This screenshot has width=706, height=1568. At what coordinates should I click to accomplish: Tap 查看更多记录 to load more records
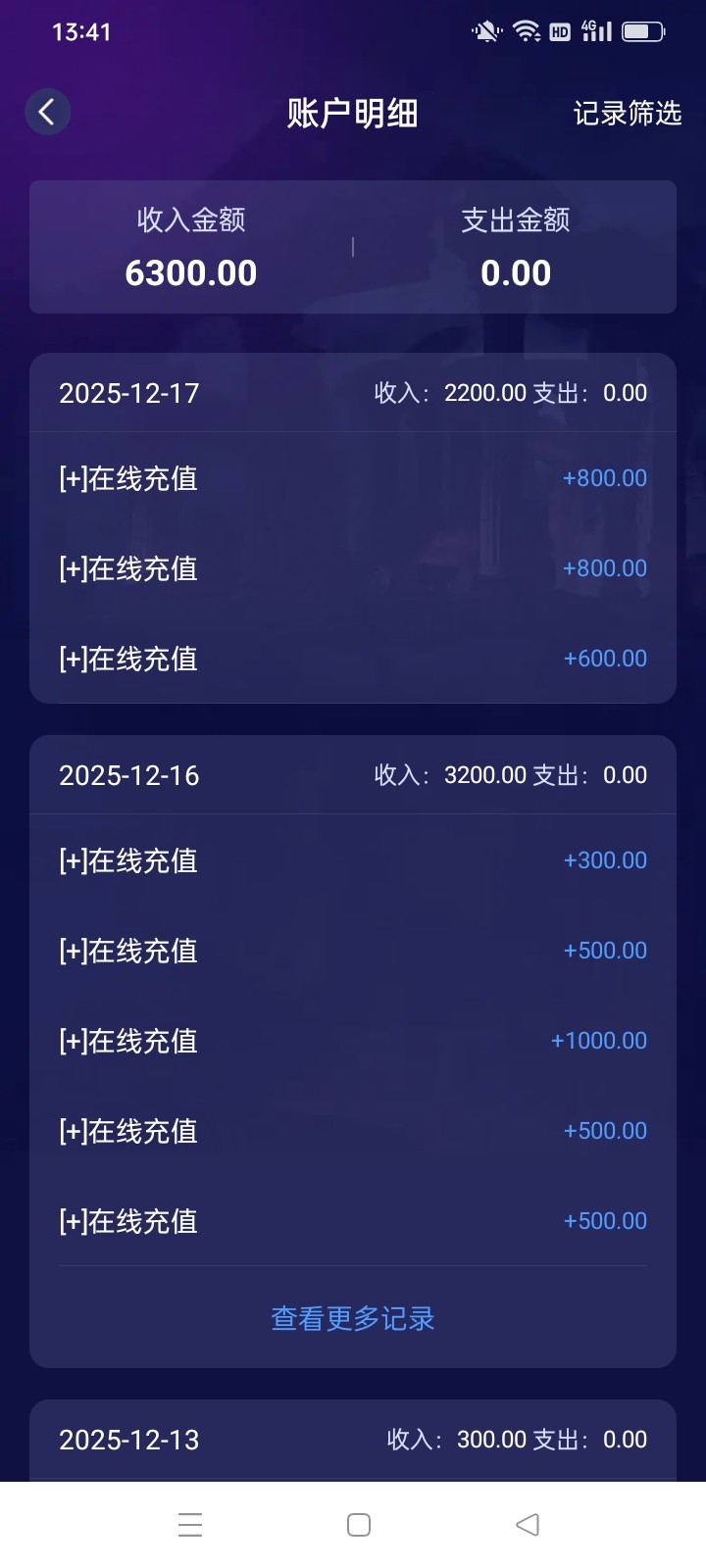click(352, 1319)
